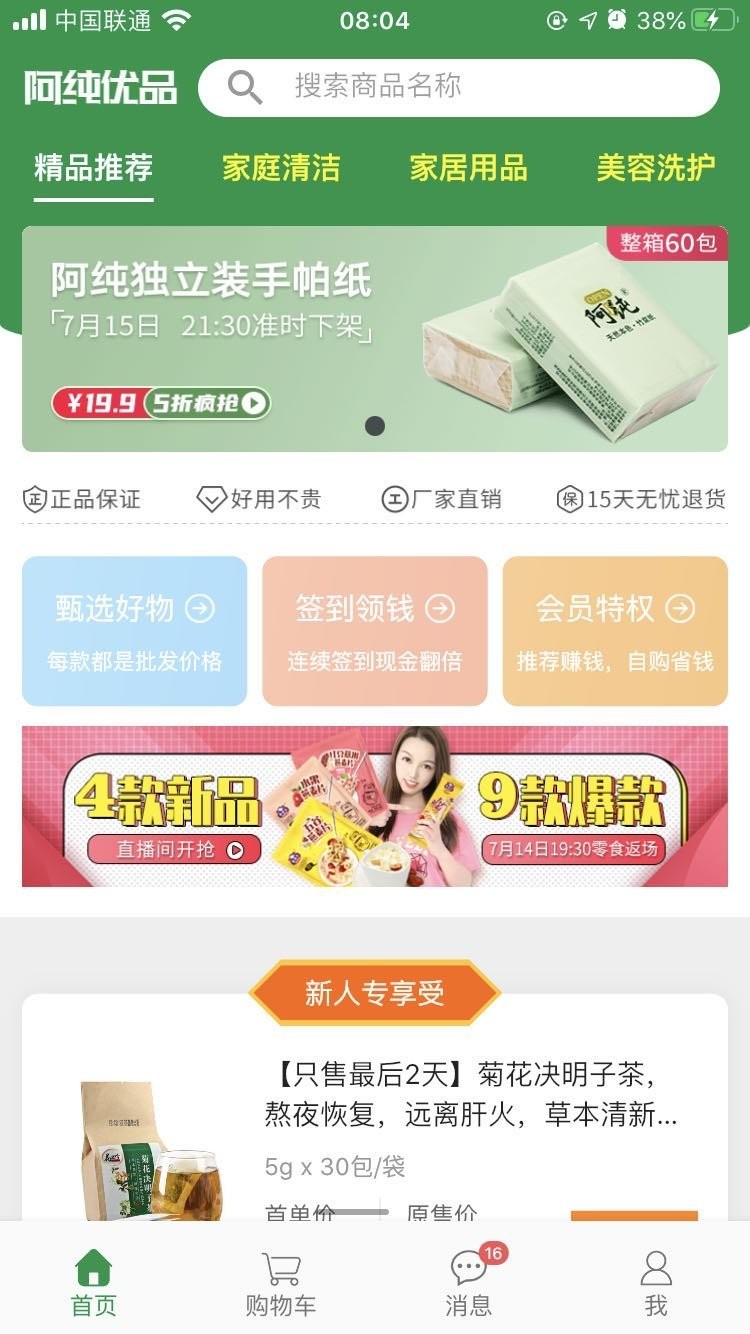Select the 家居用品 category tab

click(x=468, y=168)
